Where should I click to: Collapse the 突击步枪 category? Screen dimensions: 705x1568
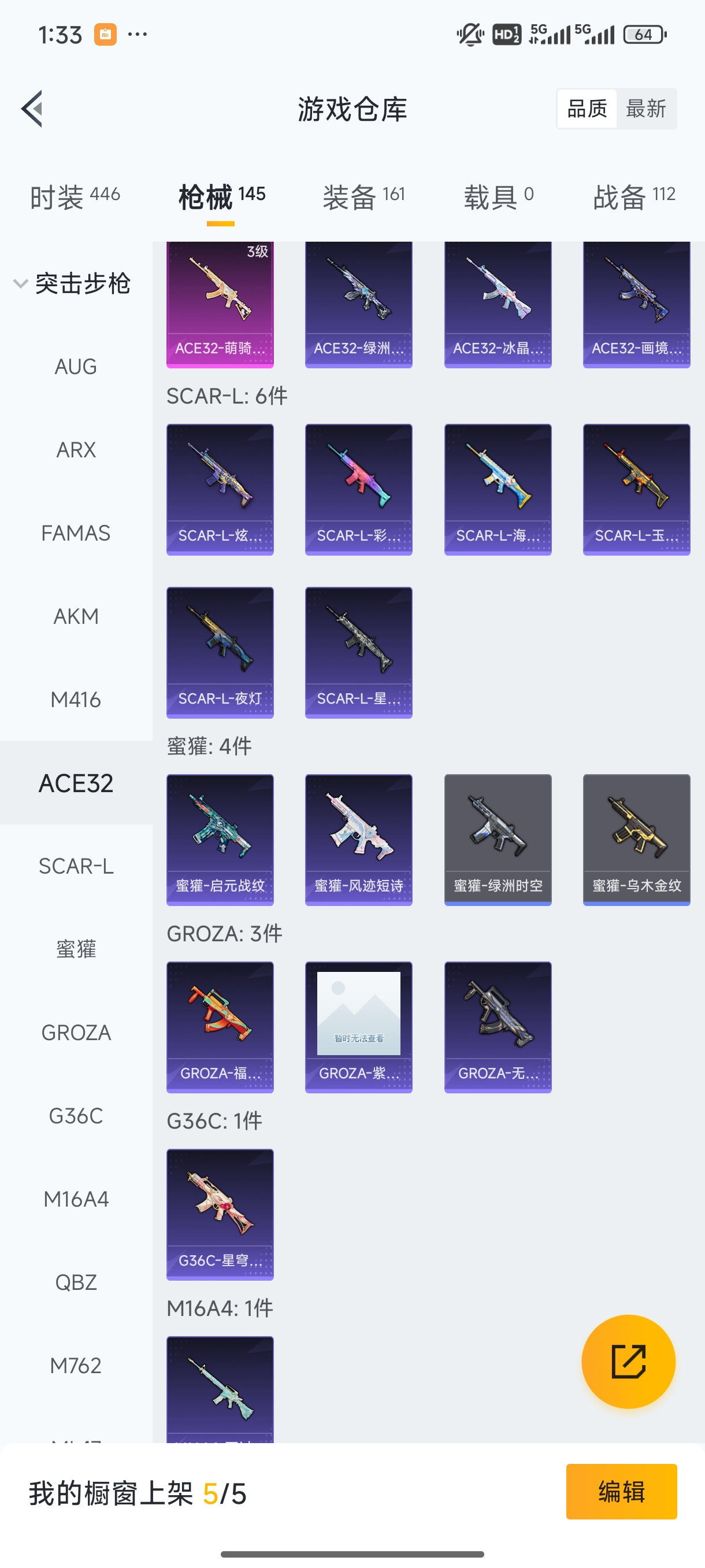point(72,284)
